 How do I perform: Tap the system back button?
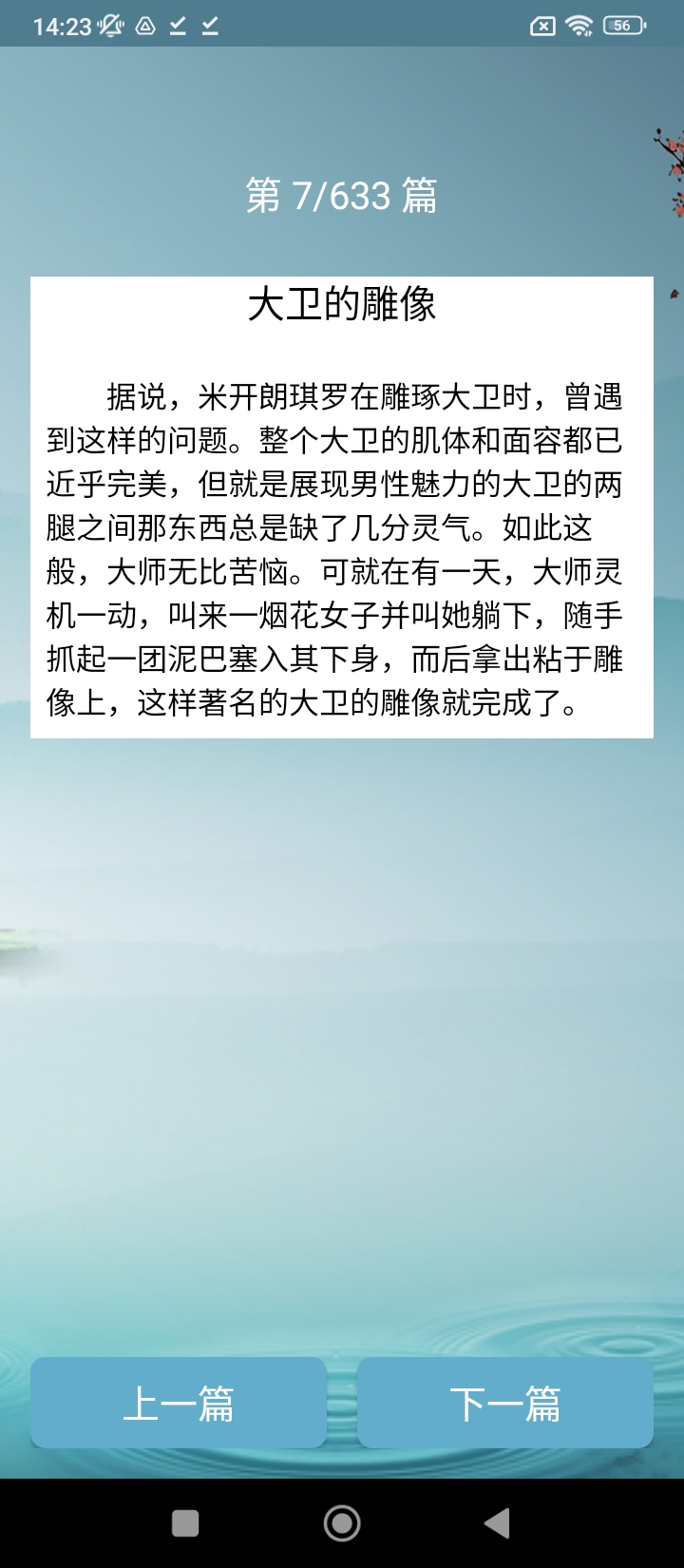coord(497,1523)
